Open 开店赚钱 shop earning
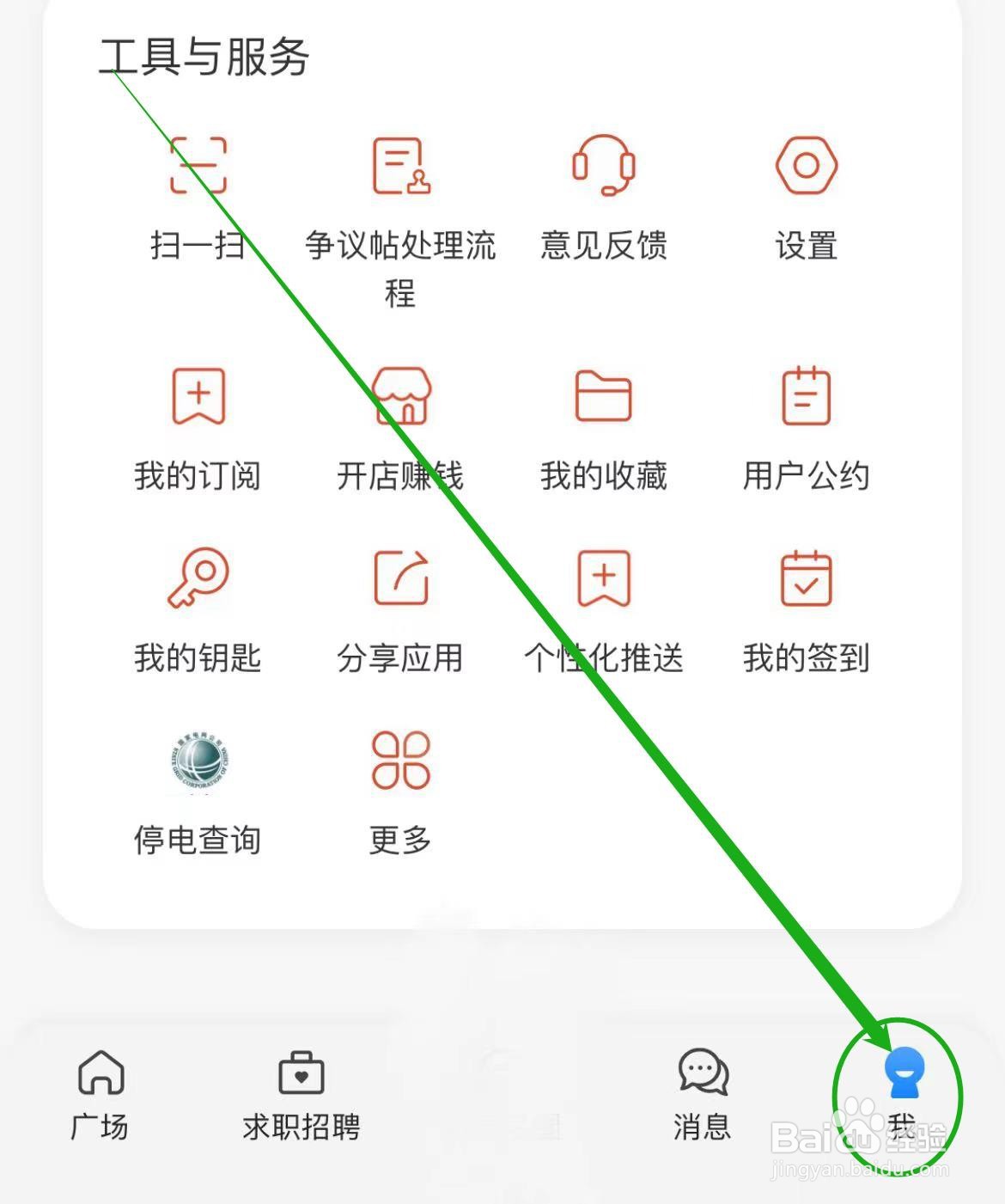The image size is (1005, 1204). coord(400,430)
